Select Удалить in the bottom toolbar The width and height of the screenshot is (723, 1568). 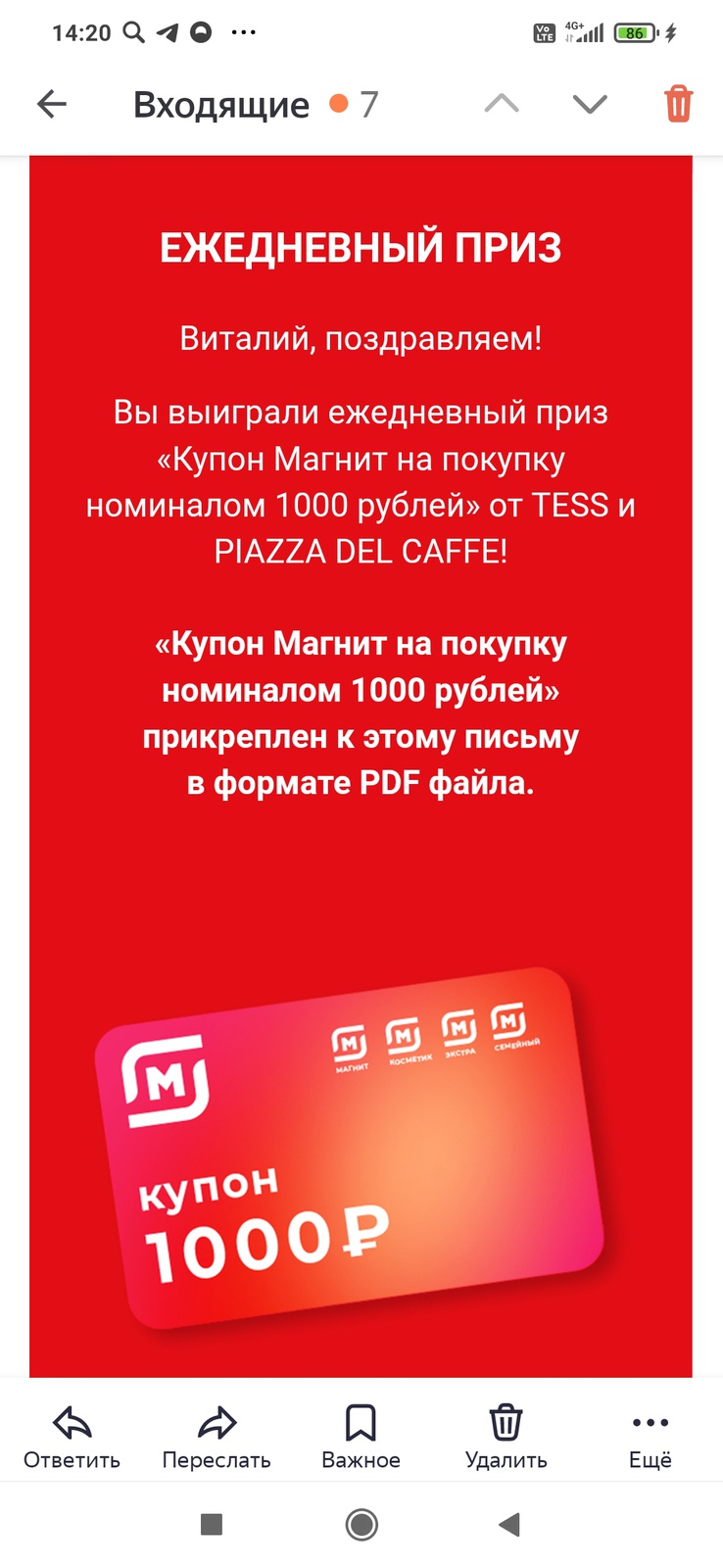tap(506, 1436)
